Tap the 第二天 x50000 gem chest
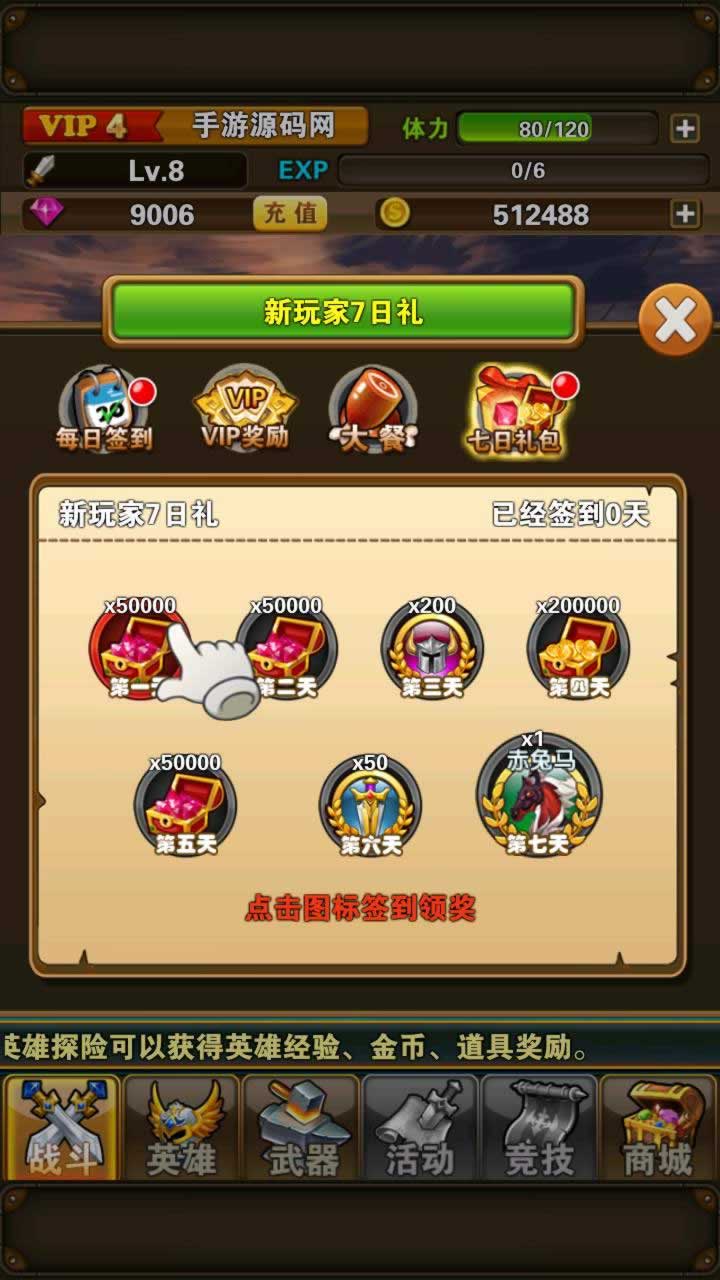This screenshot has width=720, height=1280. (287, 648)
